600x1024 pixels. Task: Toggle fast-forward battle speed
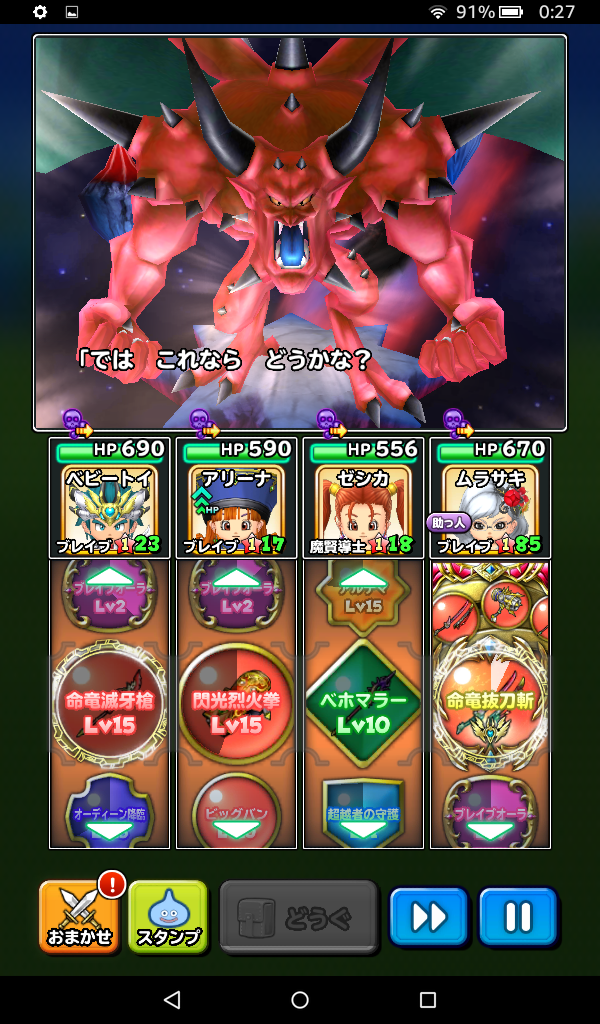tap(429, 917)
